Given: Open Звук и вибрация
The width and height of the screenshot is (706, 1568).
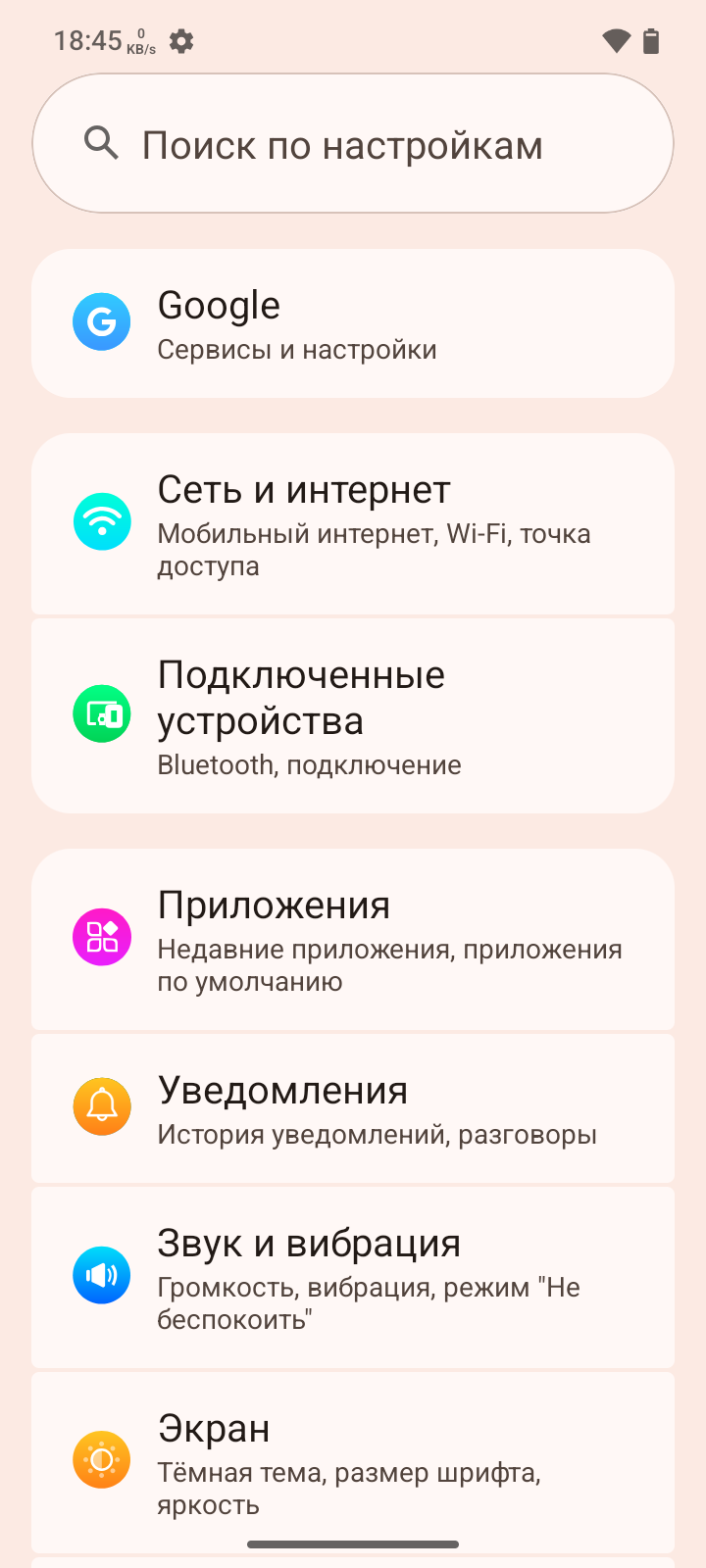Looking at the screenshot, I should point(353,1277).
